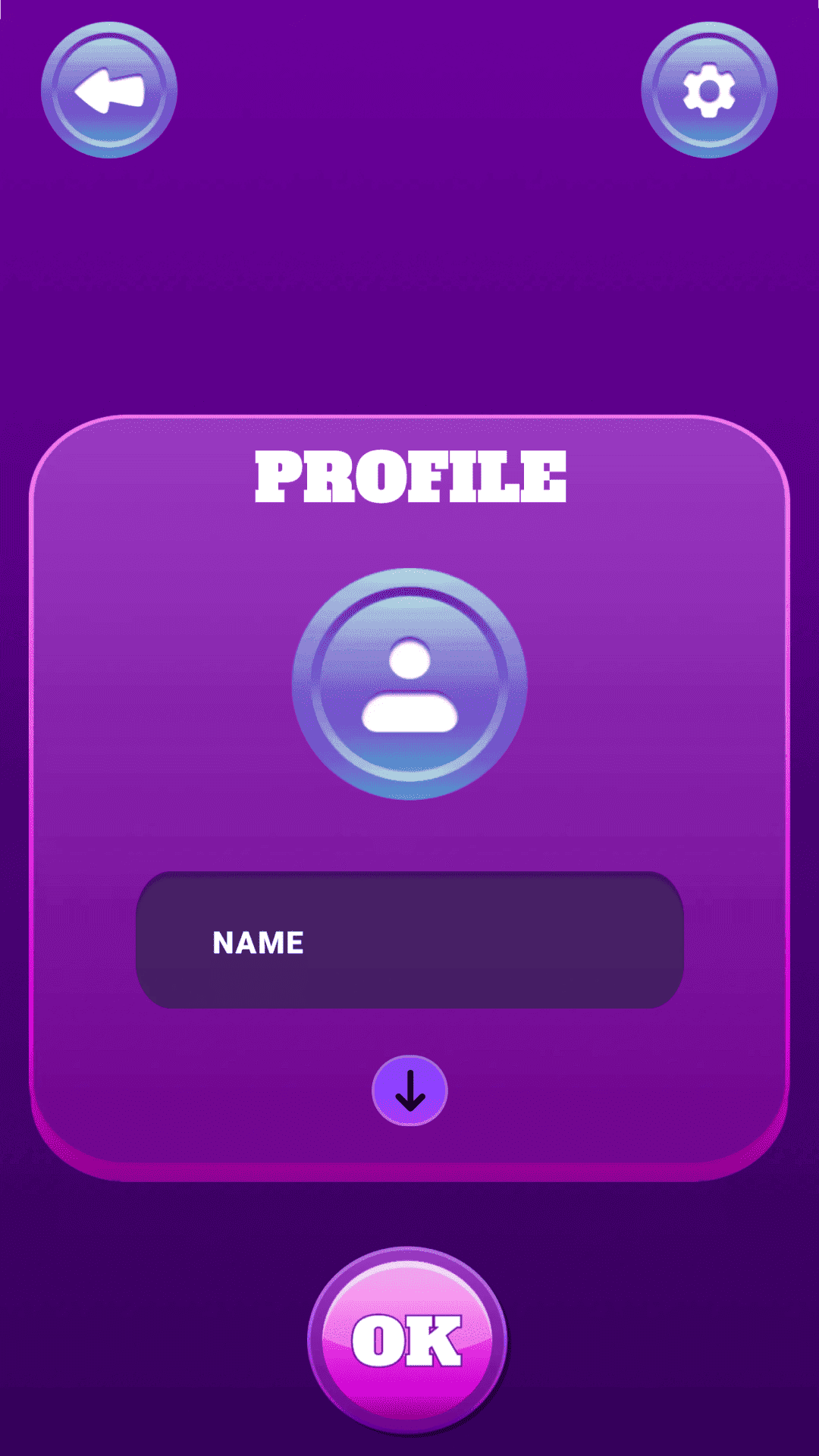
Task: Go back using the arrow button
Action: [109, 90]
